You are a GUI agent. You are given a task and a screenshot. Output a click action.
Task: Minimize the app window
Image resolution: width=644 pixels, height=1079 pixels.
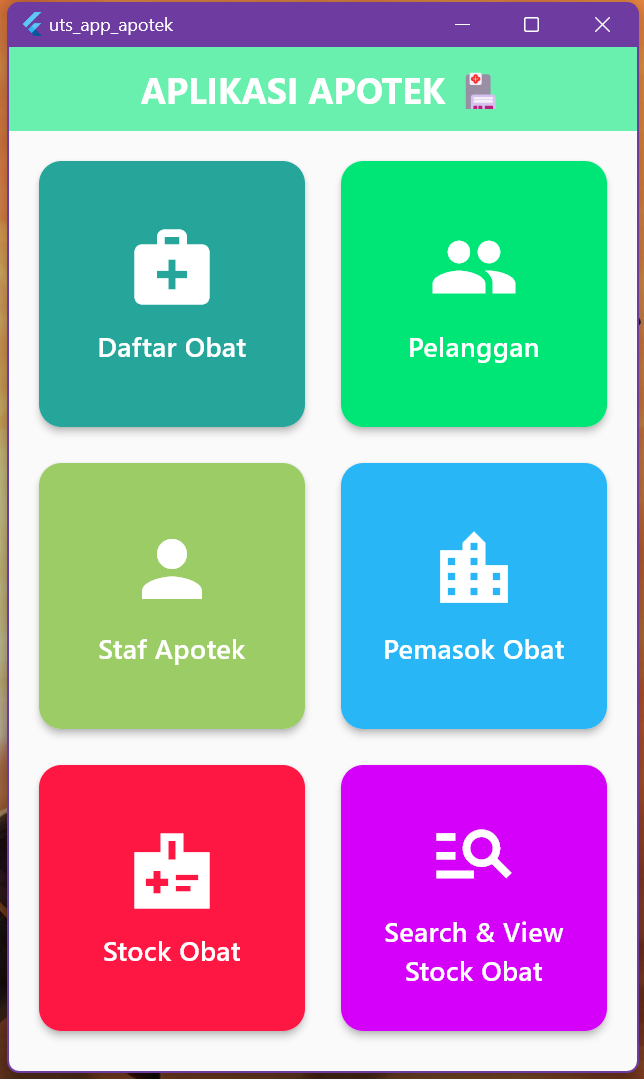point(462,25)
